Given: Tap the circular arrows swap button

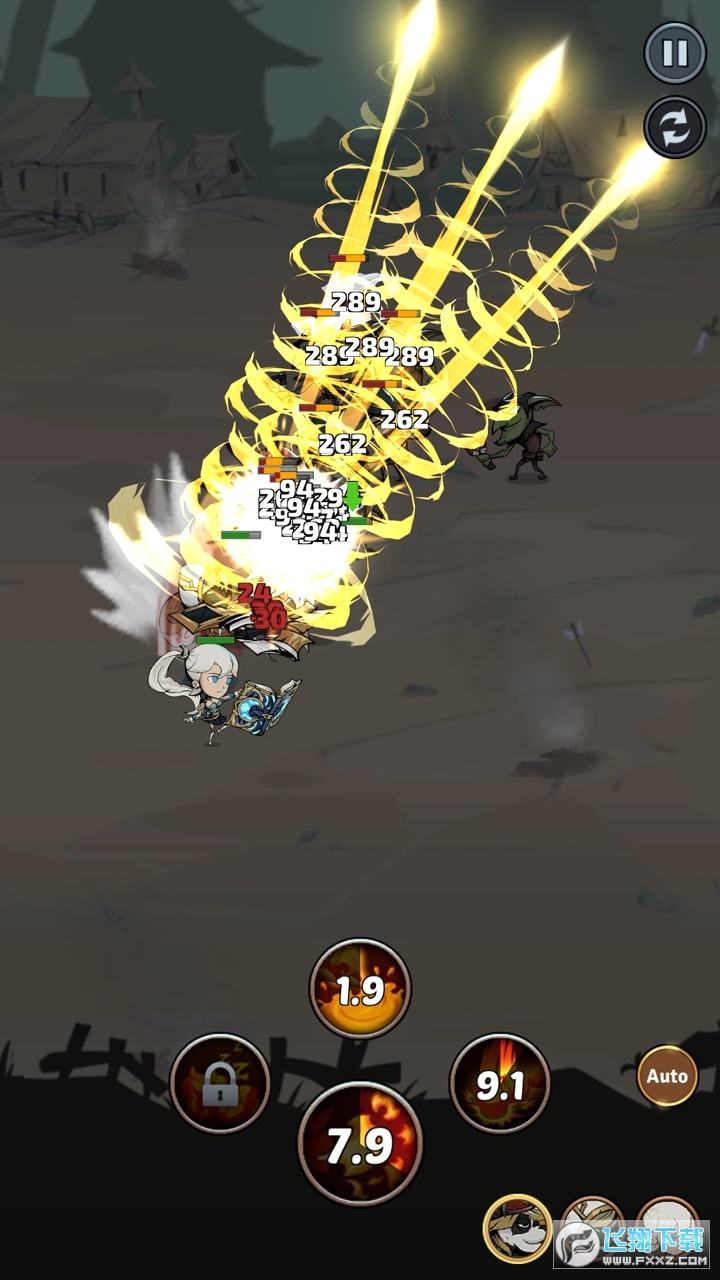Looking at the screenshot, I should (674, 127).
